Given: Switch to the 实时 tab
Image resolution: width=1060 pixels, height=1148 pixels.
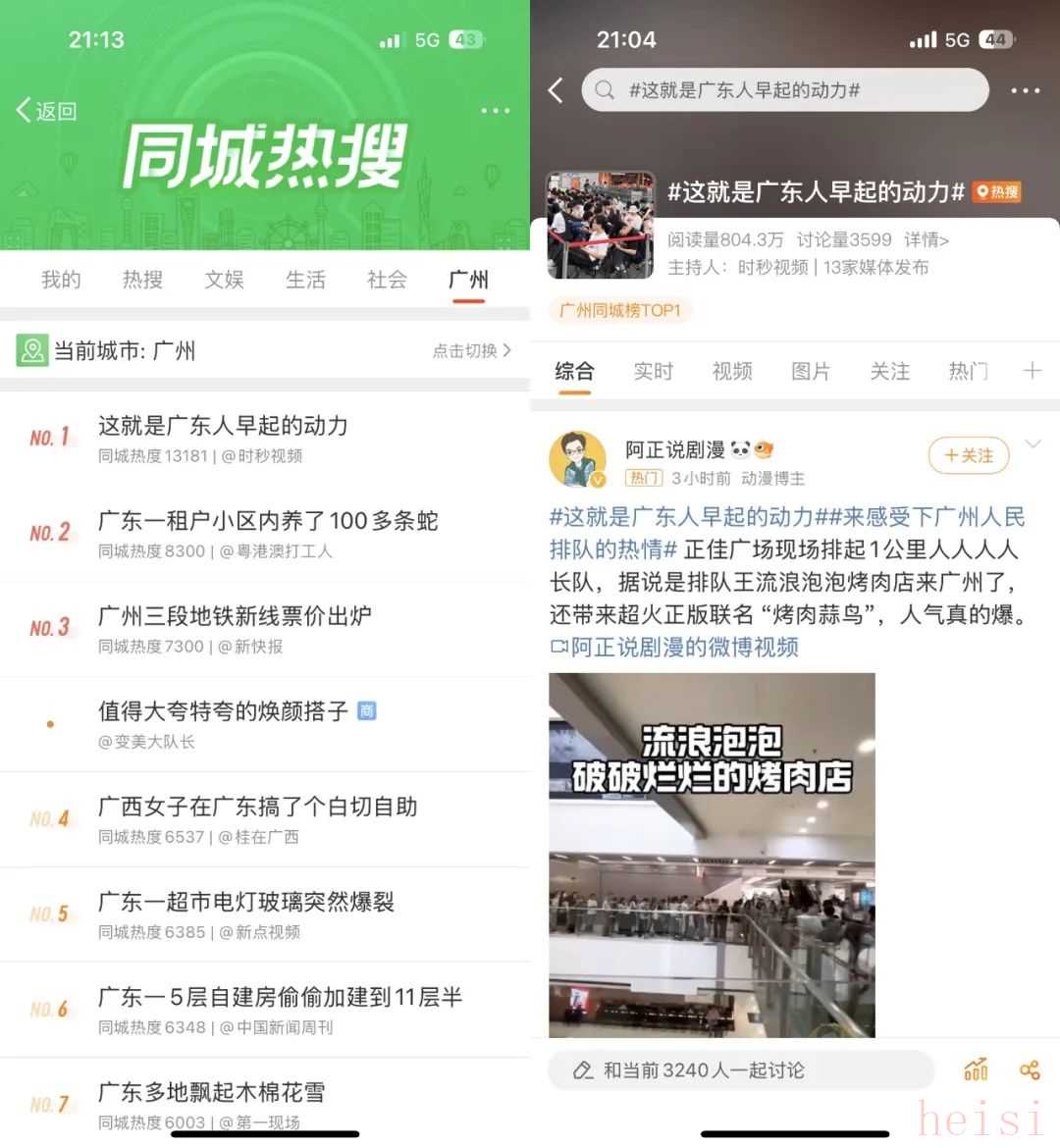Looking at the screenshot, I should [653, 371].
